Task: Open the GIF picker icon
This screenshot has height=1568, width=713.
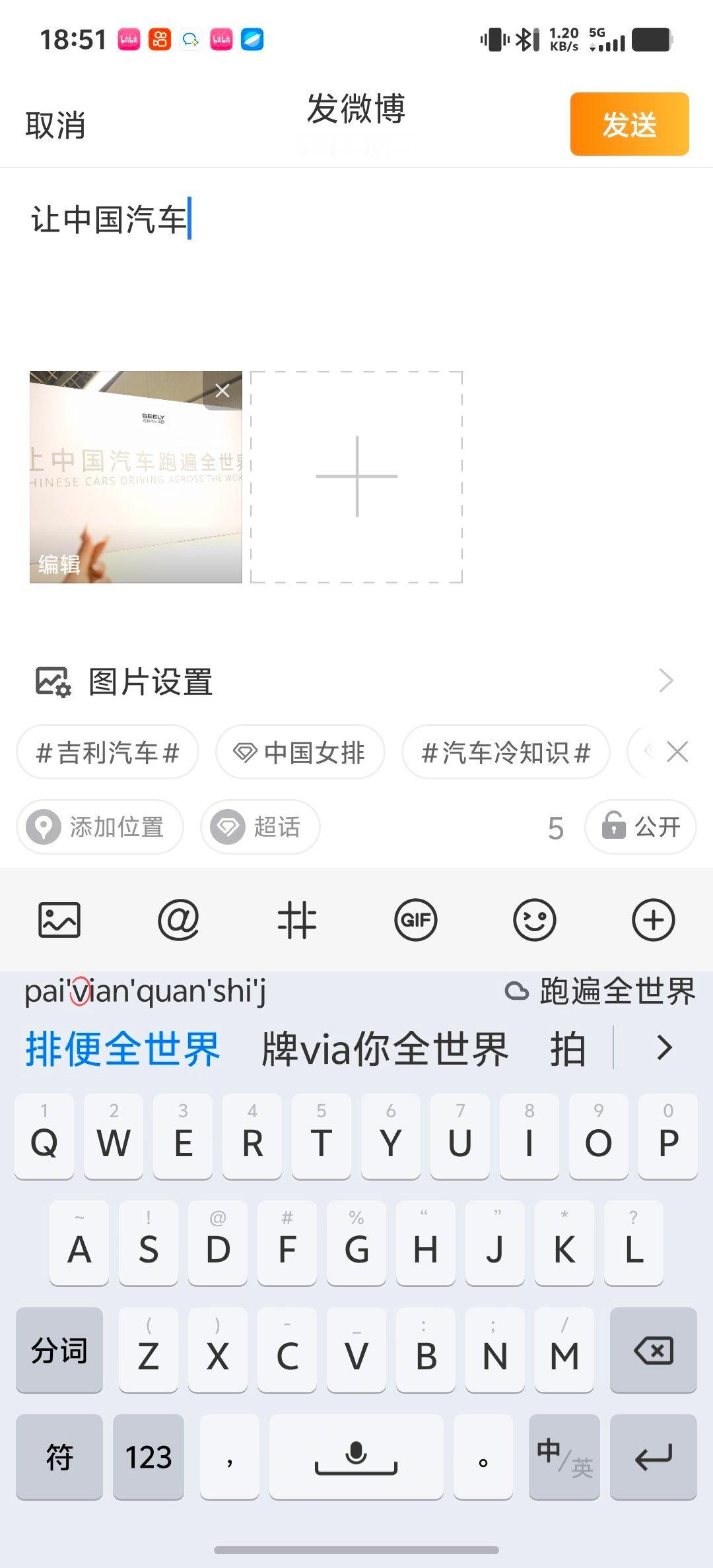Action: [x=416, y=920]
